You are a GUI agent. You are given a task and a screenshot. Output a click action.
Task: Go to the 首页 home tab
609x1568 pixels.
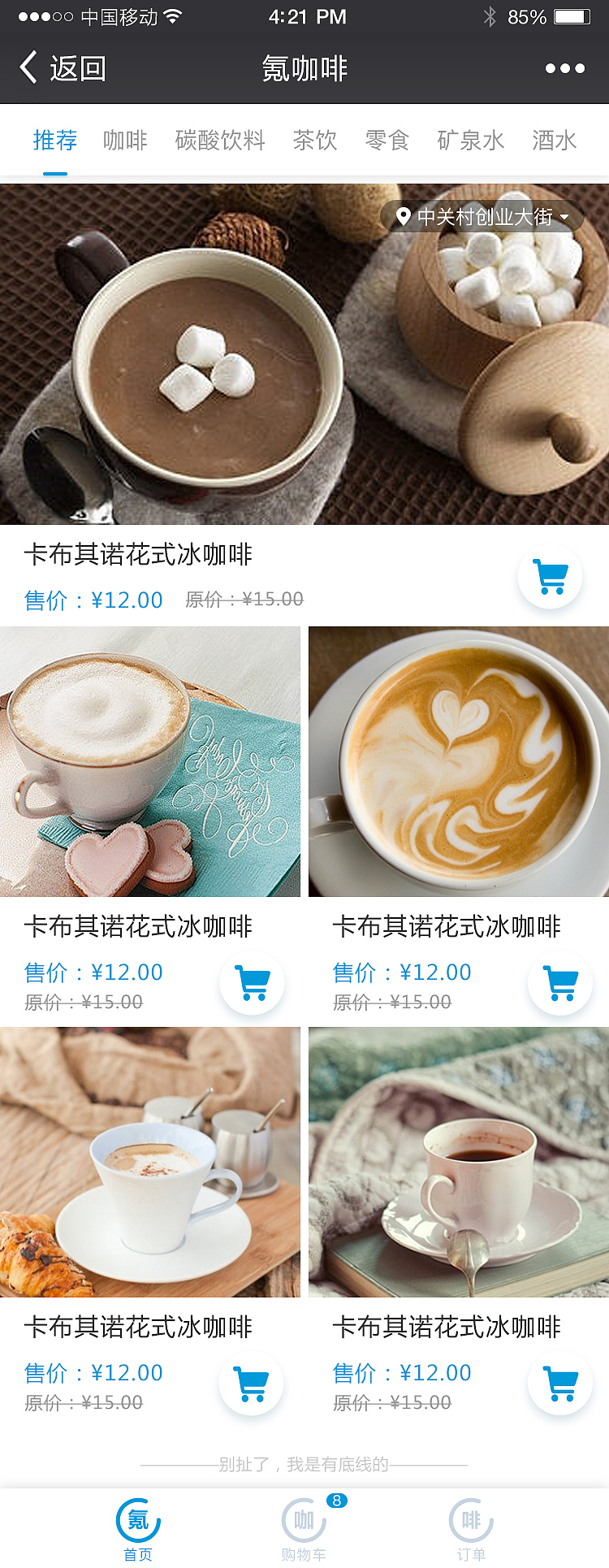(138, 1527)
